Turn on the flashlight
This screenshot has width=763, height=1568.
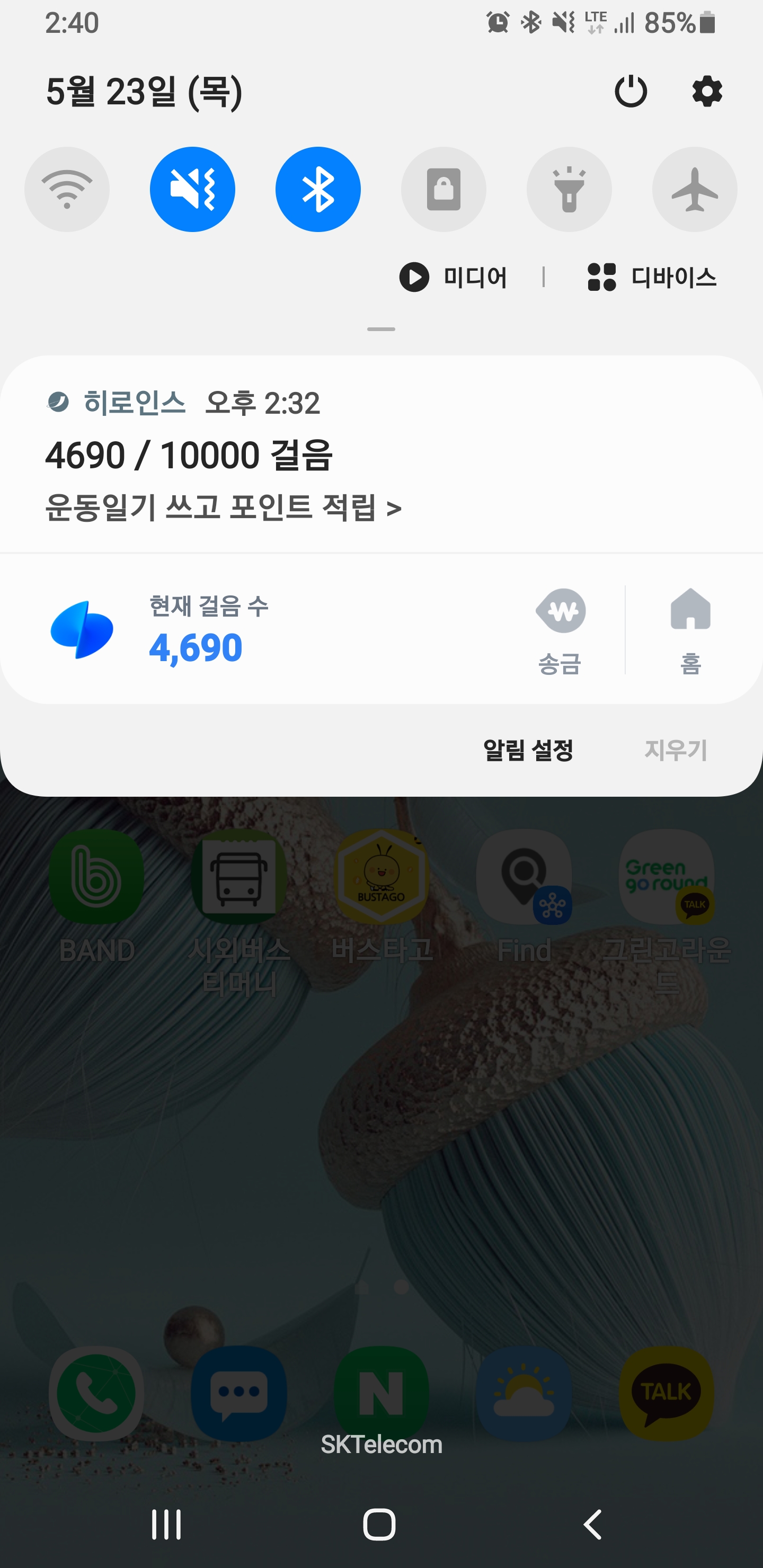click(x=569, y=189)
